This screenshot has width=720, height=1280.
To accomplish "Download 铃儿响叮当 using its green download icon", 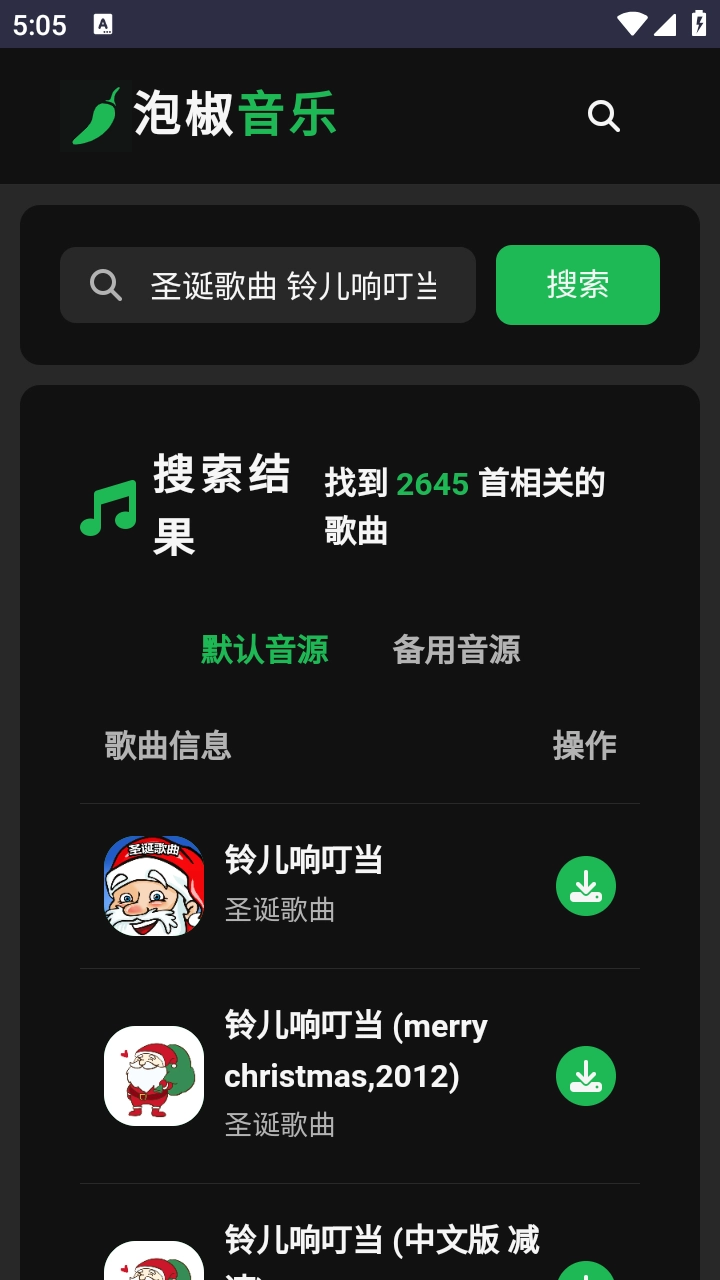I will [x=586, y=886].
